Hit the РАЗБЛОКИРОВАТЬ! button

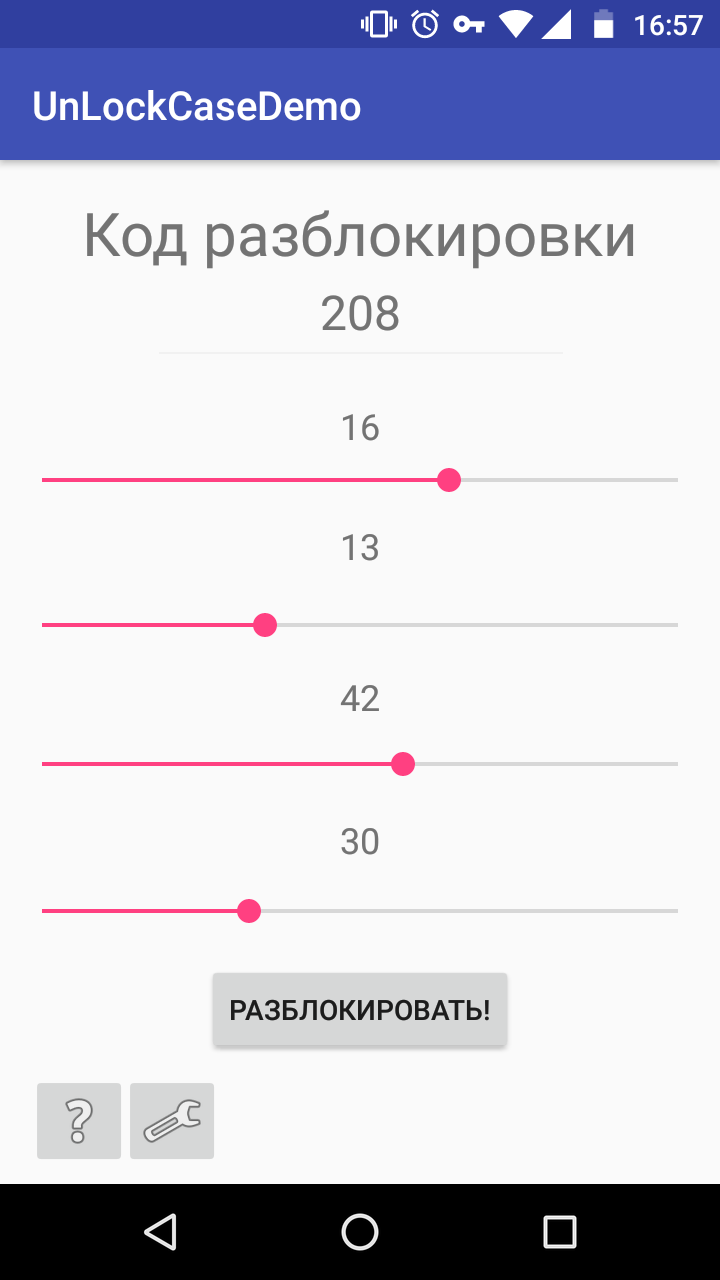[360, 1010]
